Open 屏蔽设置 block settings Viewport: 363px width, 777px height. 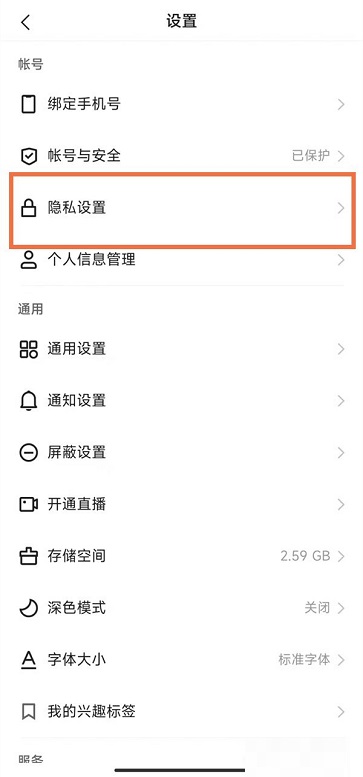point(181,453)
